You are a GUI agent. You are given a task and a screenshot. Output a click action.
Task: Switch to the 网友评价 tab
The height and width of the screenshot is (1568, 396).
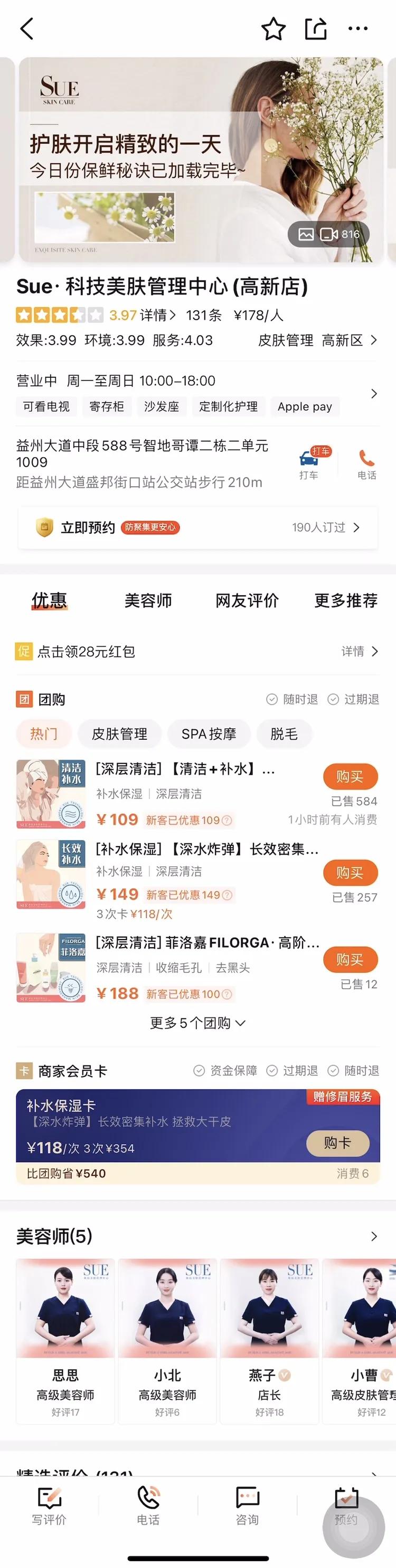click(247, 601)
